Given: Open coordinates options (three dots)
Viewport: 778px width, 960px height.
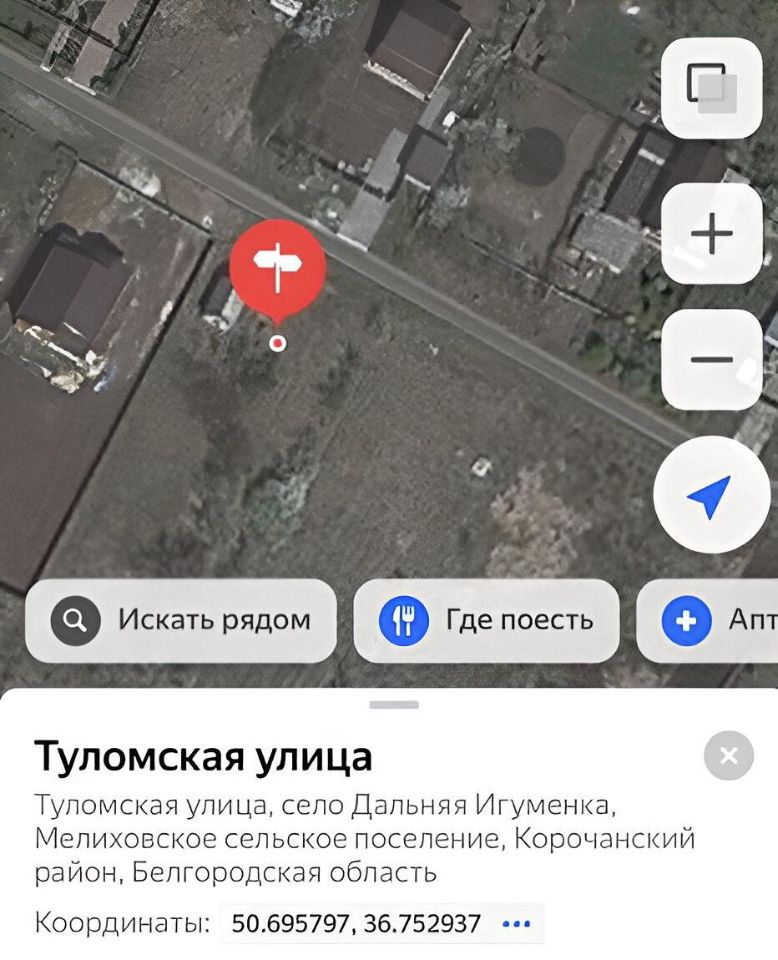Looking at the screenshot, I should (516, 923).
